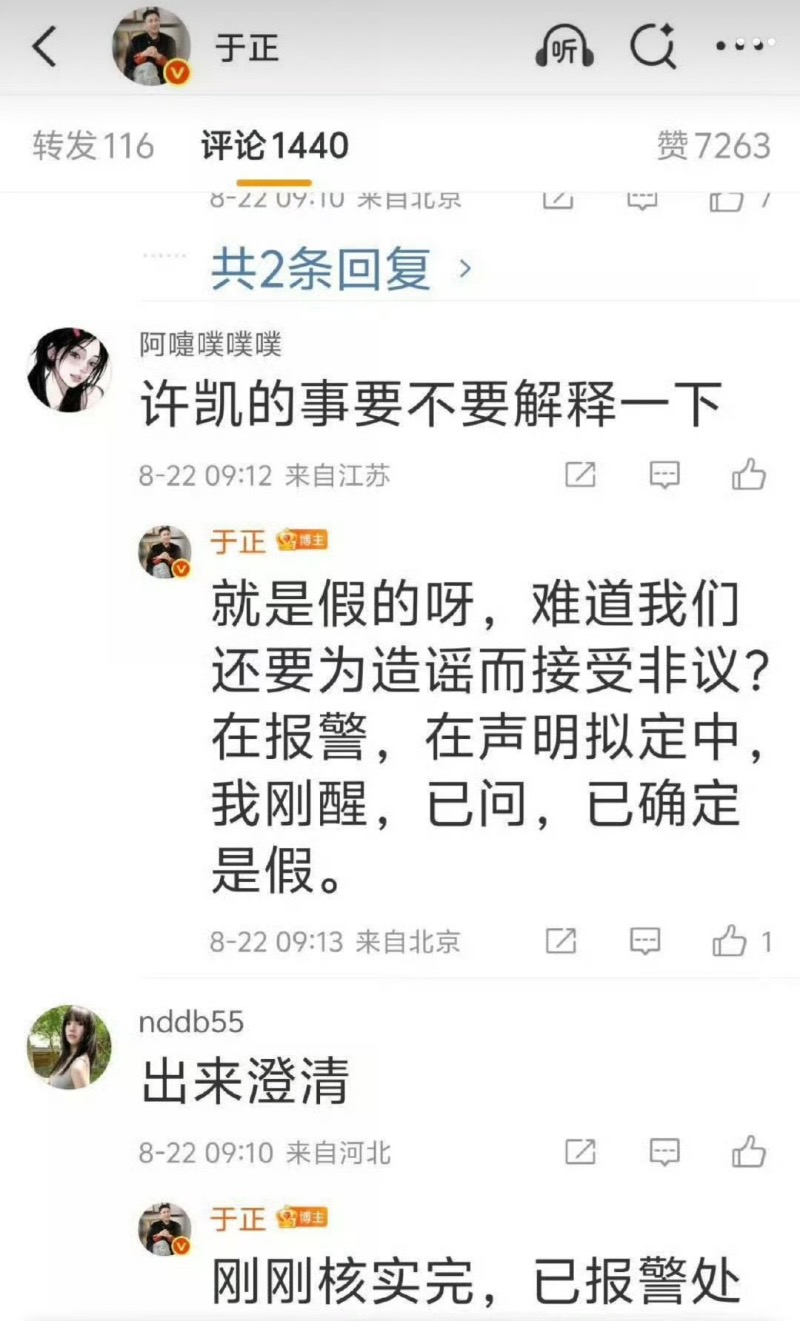Repost 于正's 09:13 reply

pos(561,941)
